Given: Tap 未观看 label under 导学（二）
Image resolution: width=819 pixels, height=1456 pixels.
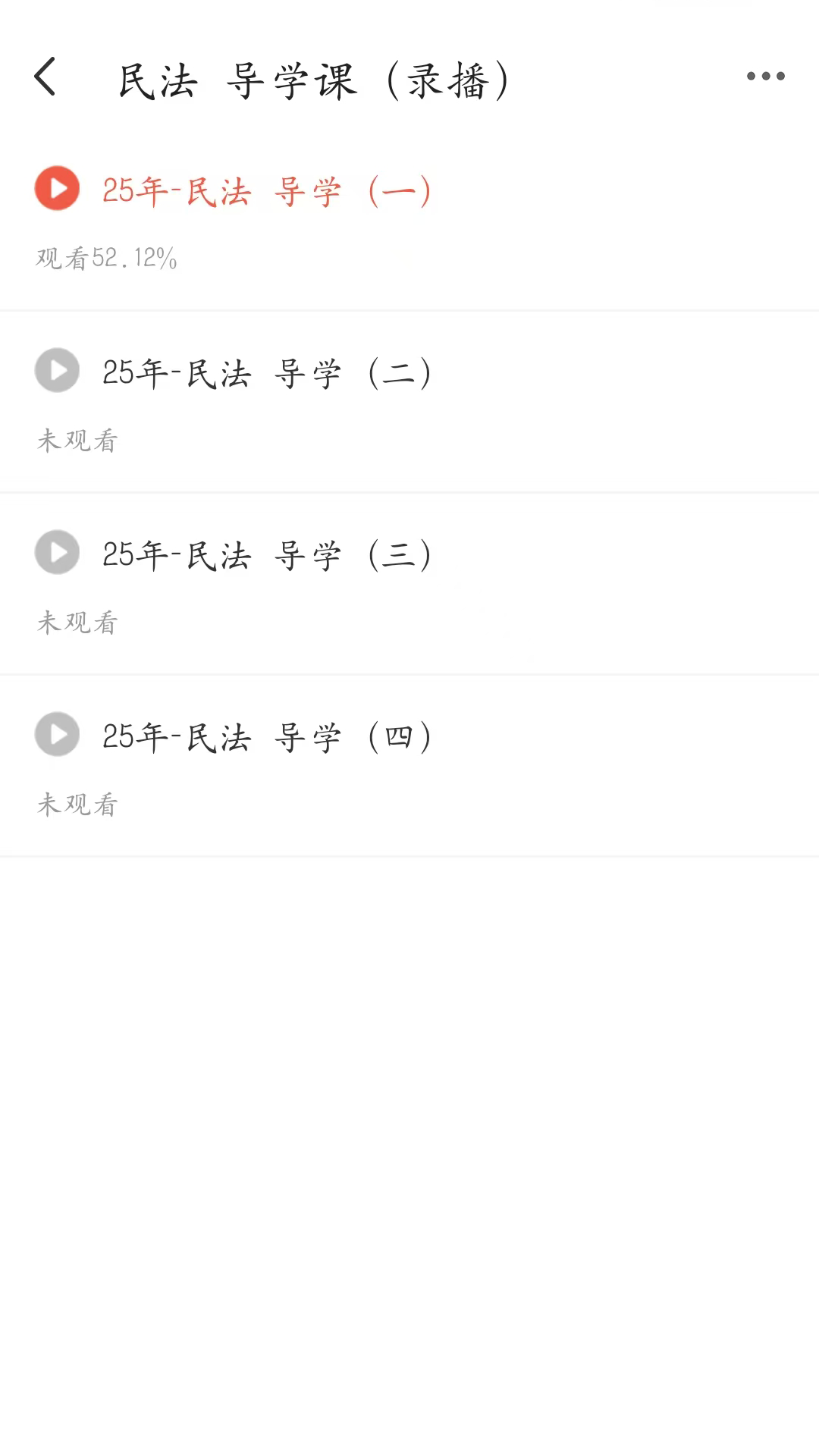Looking at the screenshot, I should (x=76, y=441).
